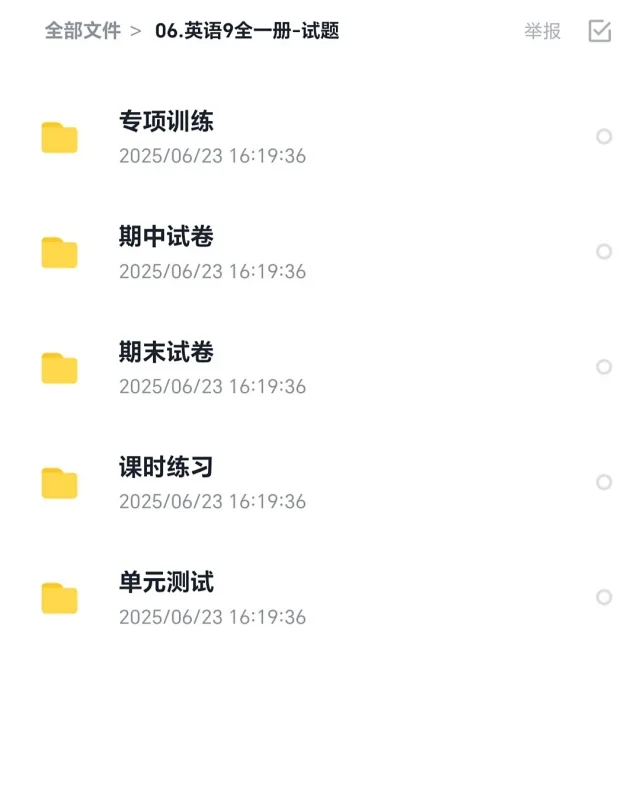Open the 单元测试 folder
This screenshot has height=785, width=640.
[166, 582]
